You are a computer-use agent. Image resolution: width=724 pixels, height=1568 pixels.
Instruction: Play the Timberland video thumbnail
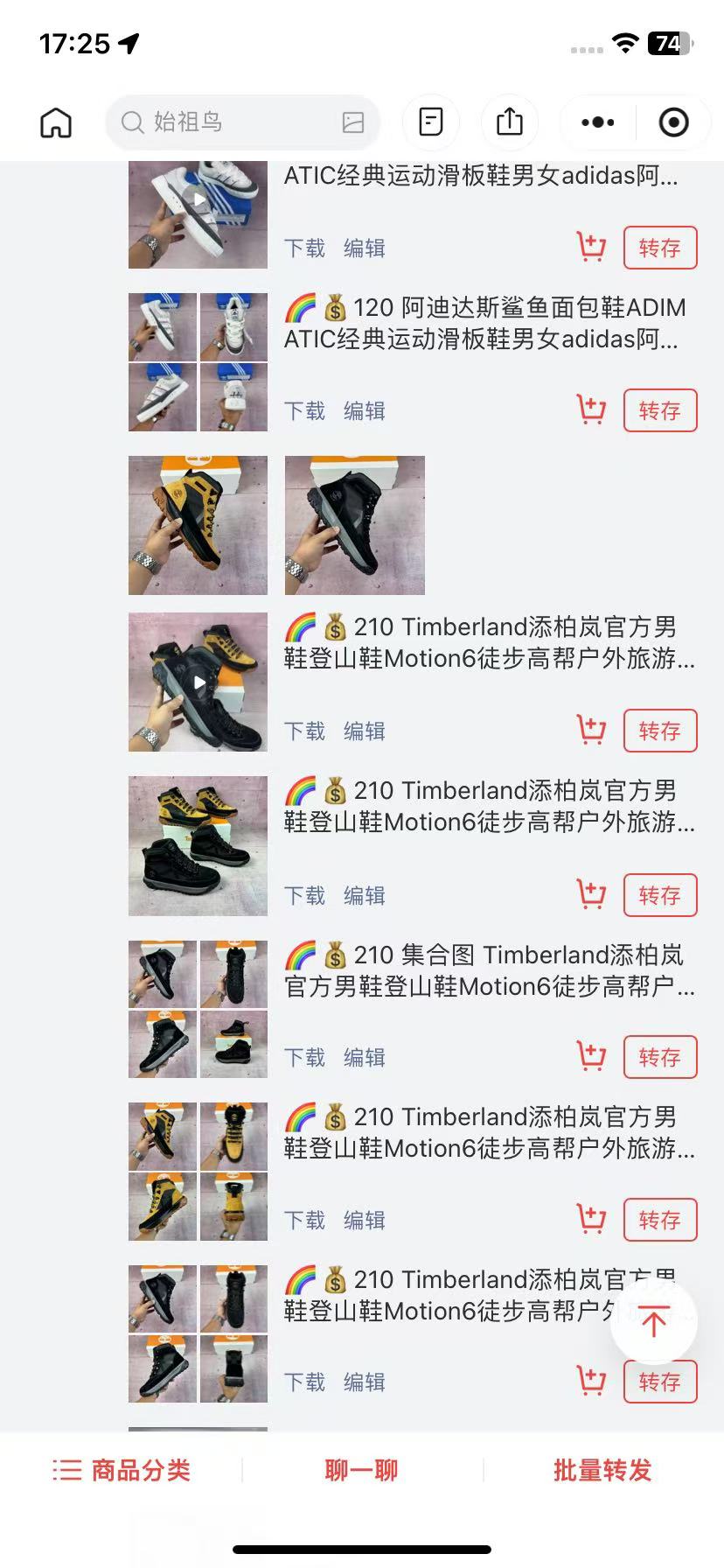(198, 682)
